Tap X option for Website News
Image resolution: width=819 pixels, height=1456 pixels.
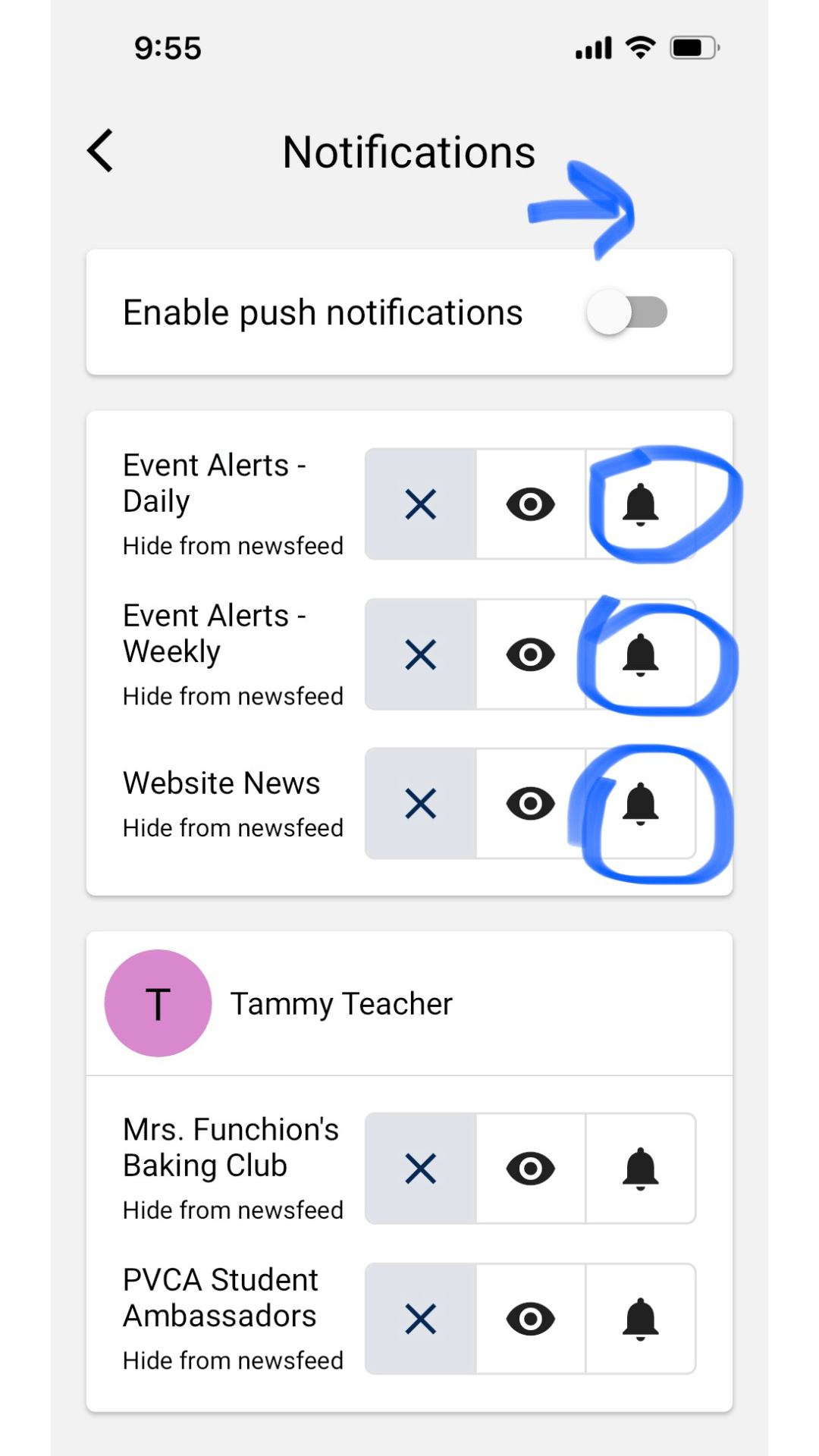[421, 804]
